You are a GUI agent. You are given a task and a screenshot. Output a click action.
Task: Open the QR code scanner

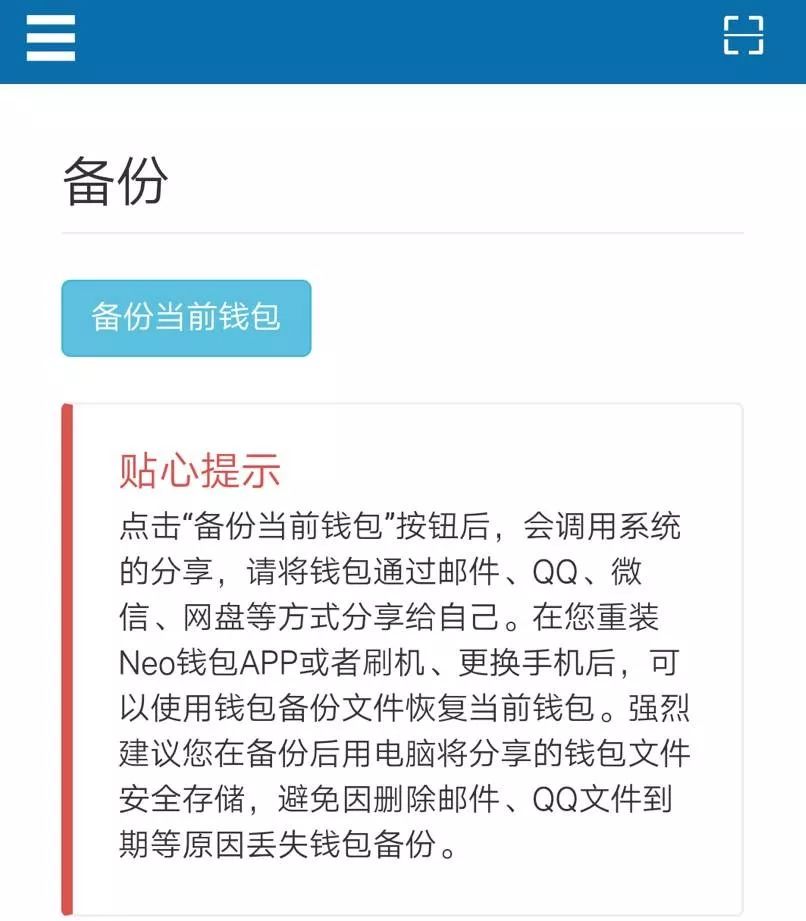point(743,35)
